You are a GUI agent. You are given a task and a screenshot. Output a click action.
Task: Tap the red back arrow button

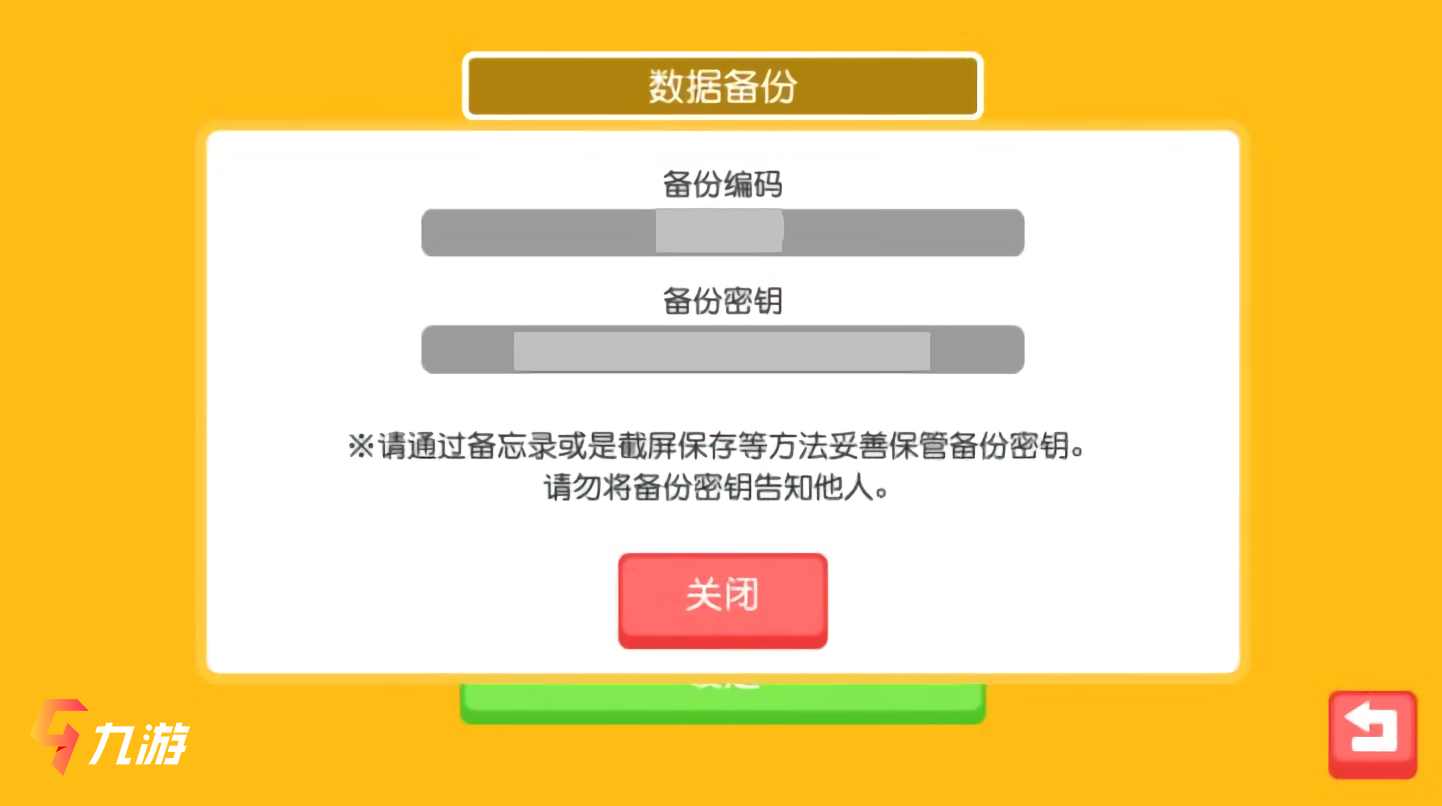pos(1372,733)
